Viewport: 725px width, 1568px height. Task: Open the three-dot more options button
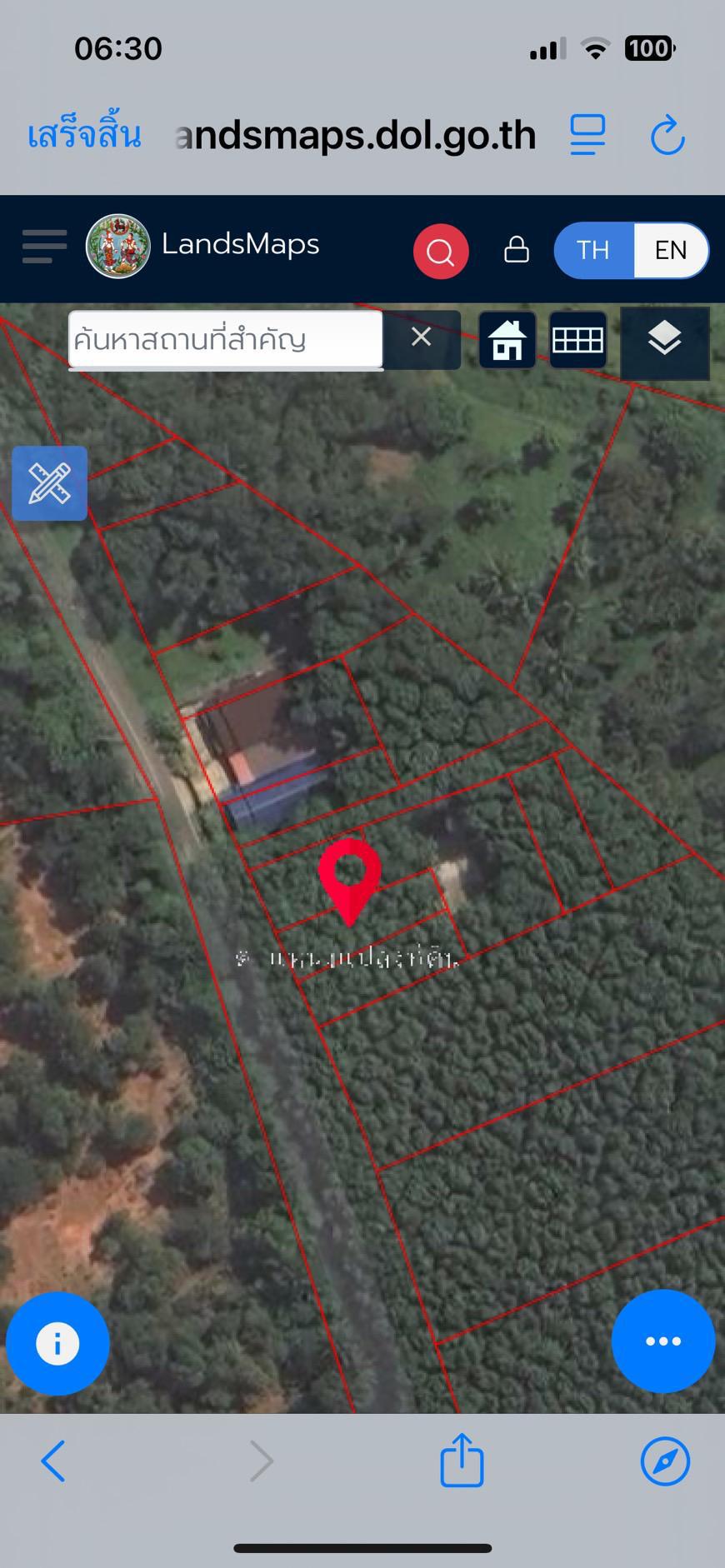tap(663, 1341)
